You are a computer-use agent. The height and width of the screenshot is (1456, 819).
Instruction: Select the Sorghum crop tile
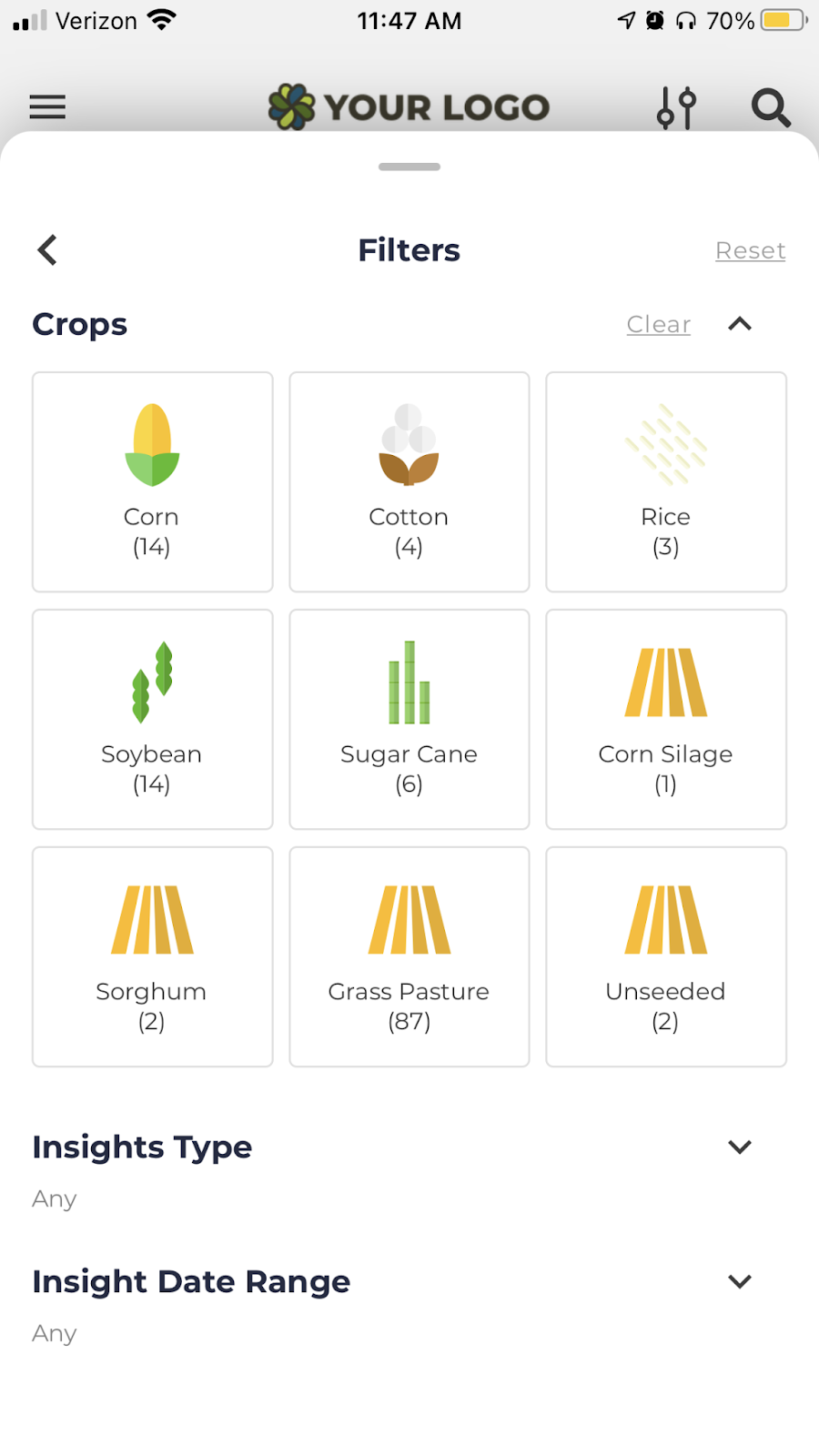[x=153, y=956]
